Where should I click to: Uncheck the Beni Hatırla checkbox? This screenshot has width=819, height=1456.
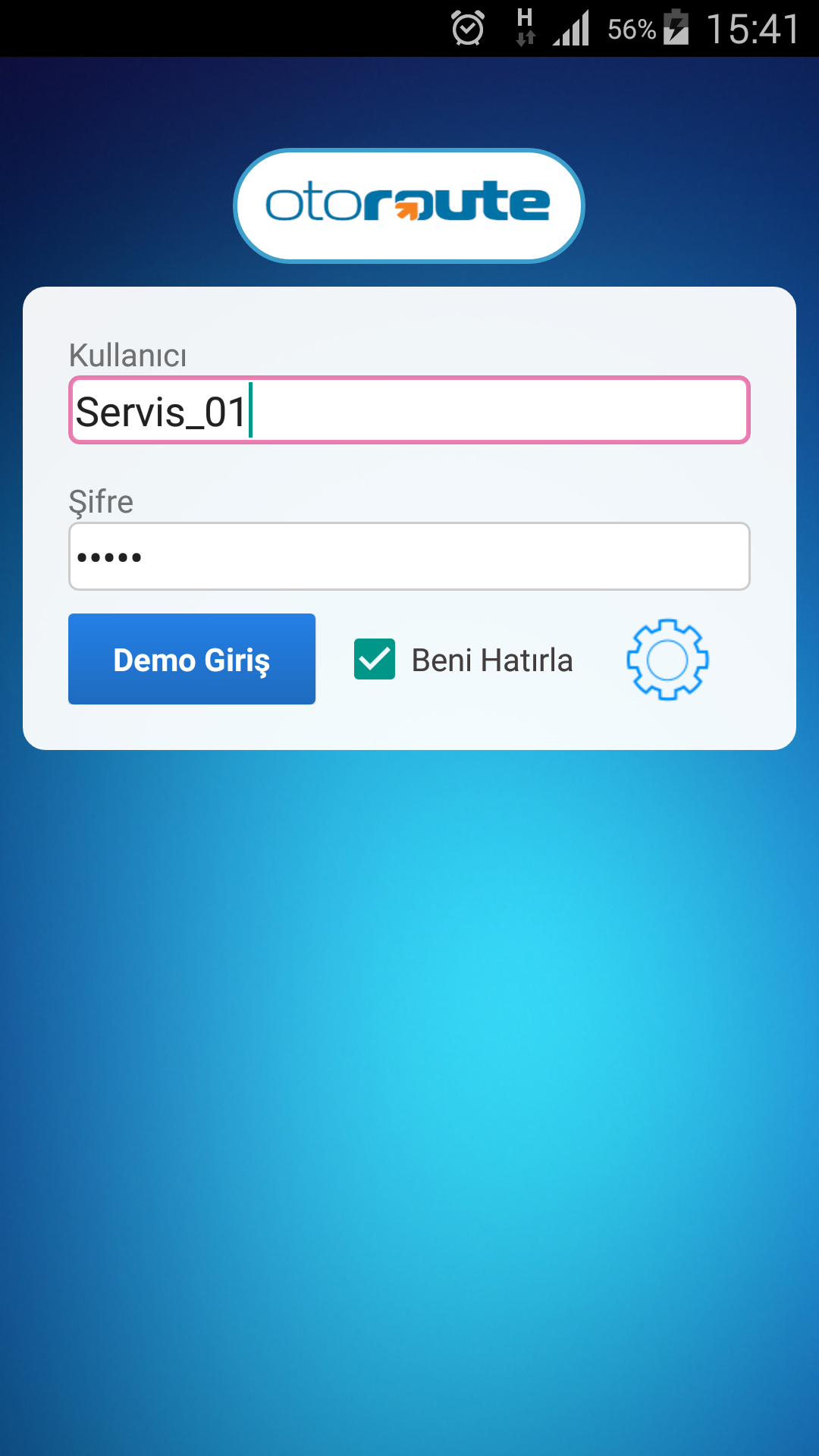click(375, 659)
